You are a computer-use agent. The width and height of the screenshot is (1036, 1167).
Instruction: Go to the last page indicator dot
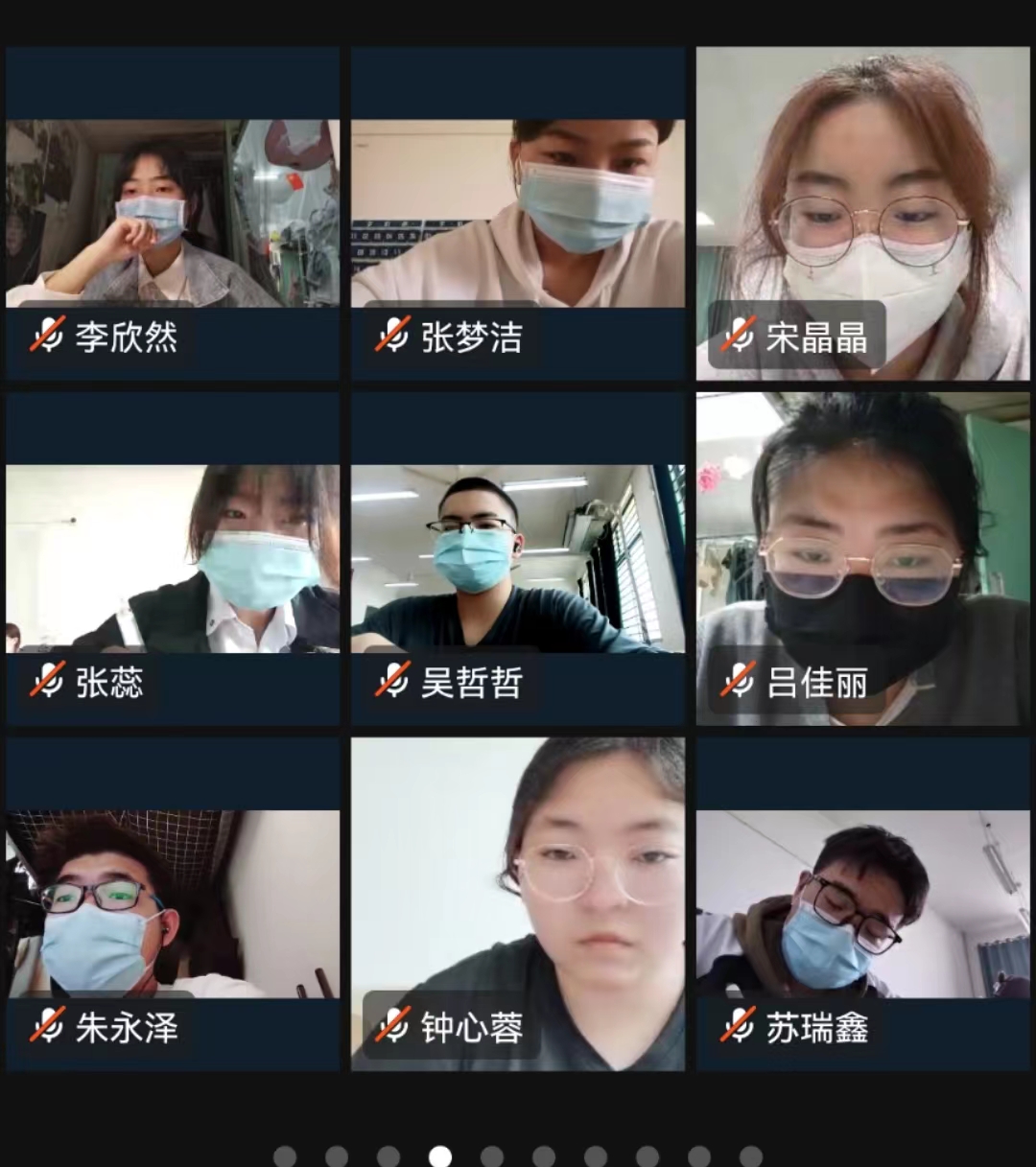point(751,1156)
